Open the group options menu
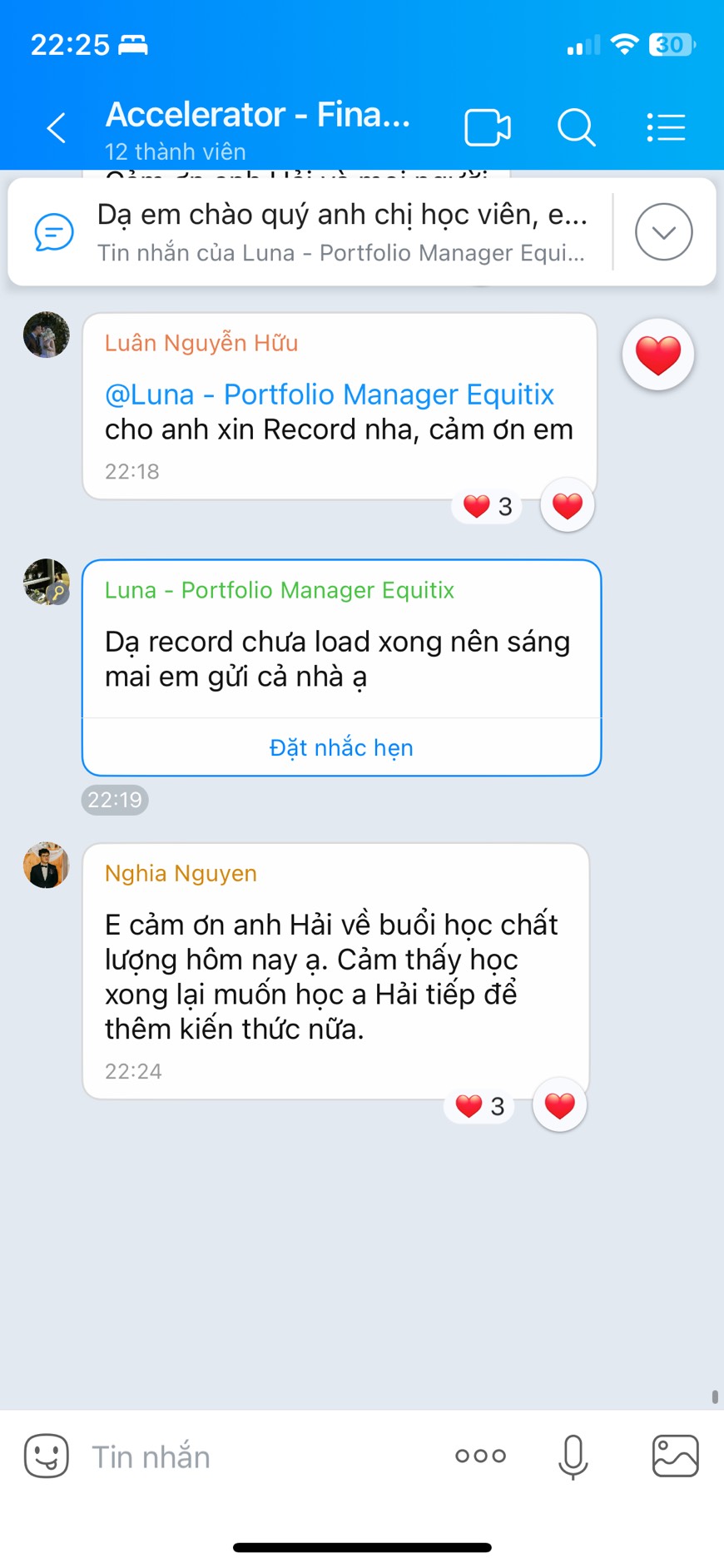724x1568 pixels. coord(666,128)
